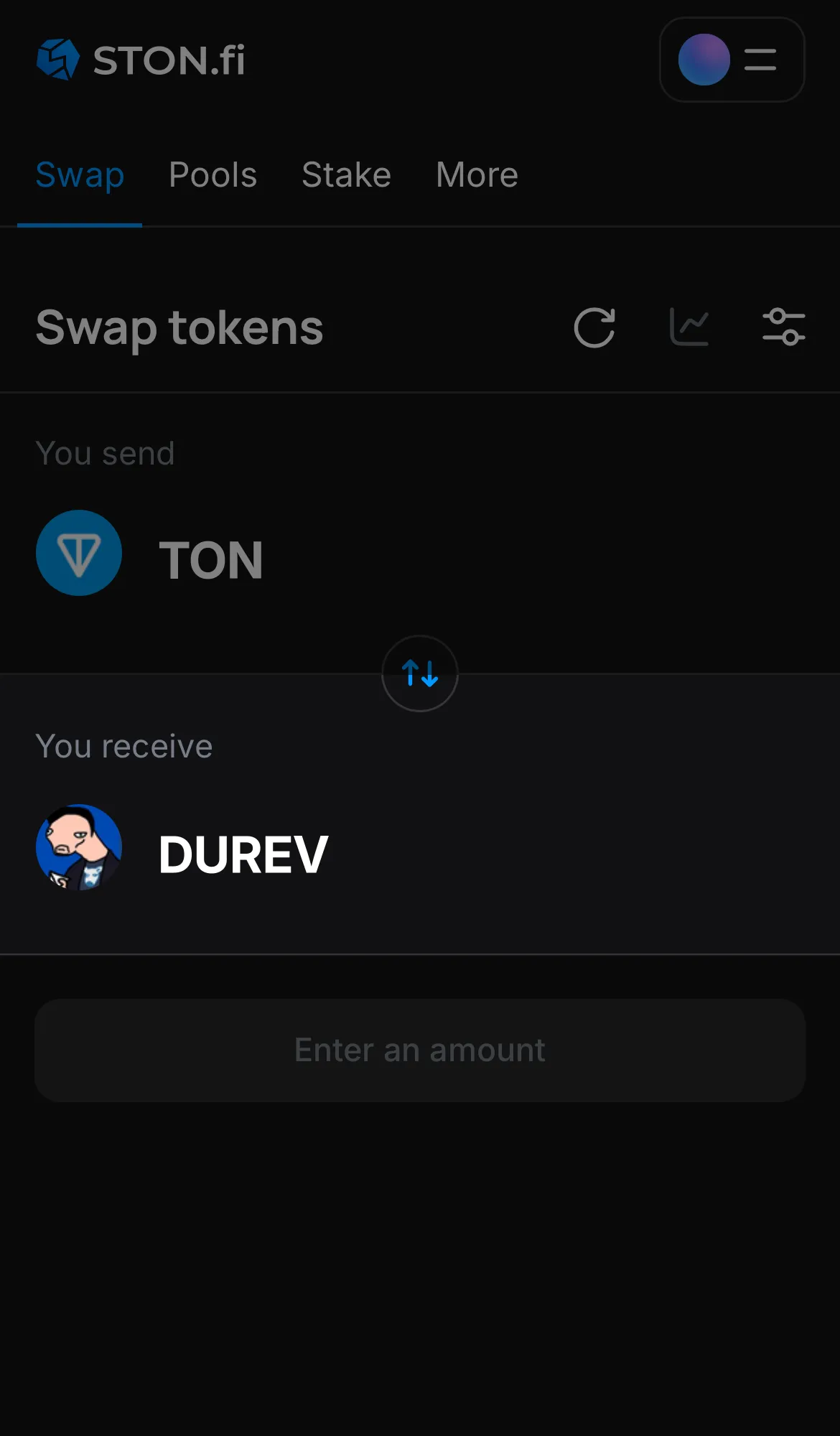Open swap settings with sliders icon
The width and height of the screenshot is (840, 1436).
[x=784, y=327]
